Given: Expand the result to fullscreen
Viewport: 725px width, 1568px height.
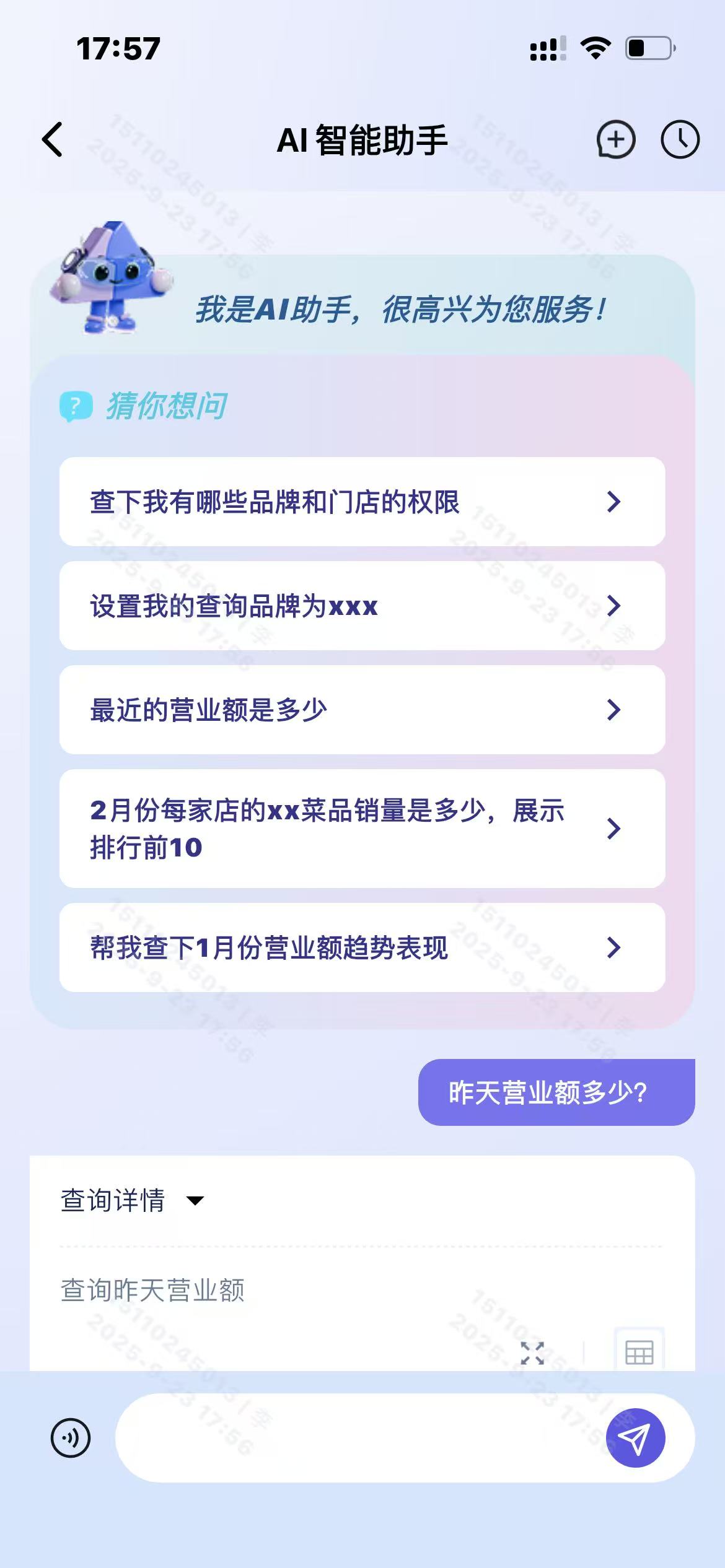Looking at the screenshot, I should tap(532, 1352).
